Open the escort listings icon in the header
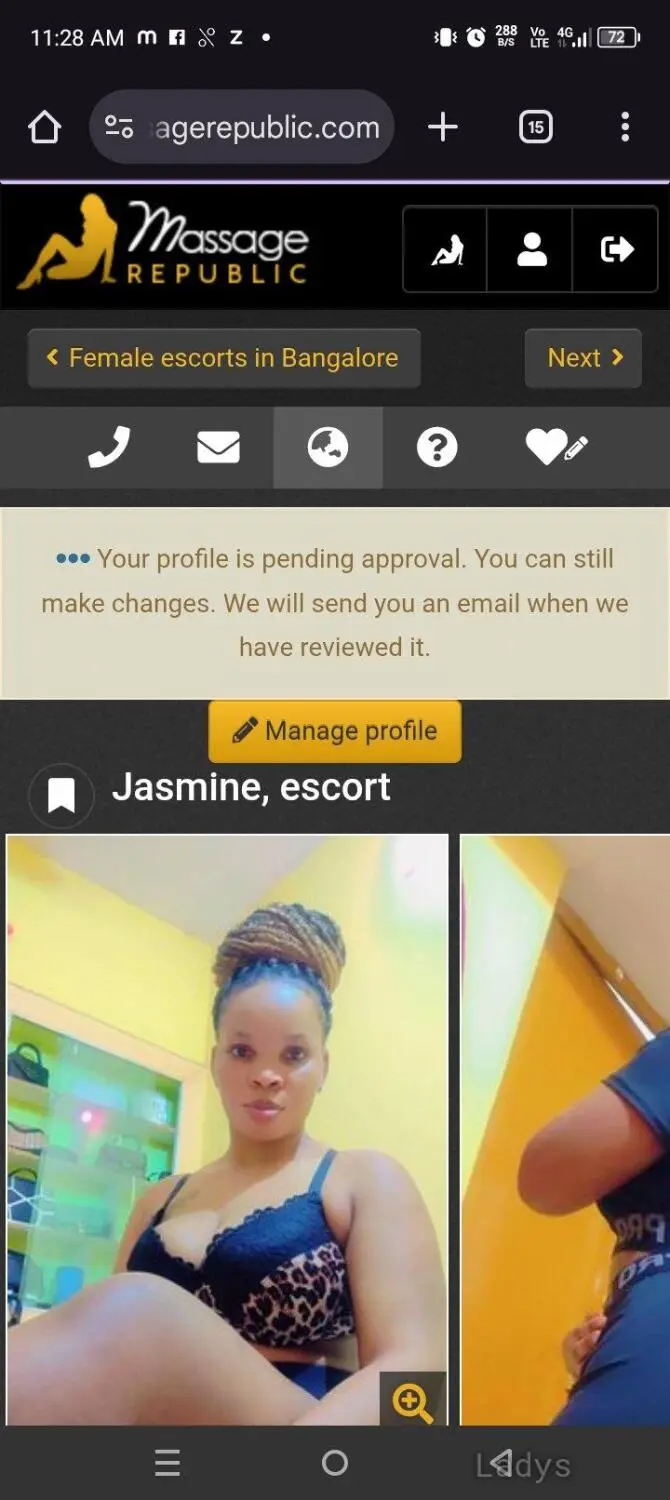The height and width of the screenshot is (1500, 670). [x=446, y=249]
